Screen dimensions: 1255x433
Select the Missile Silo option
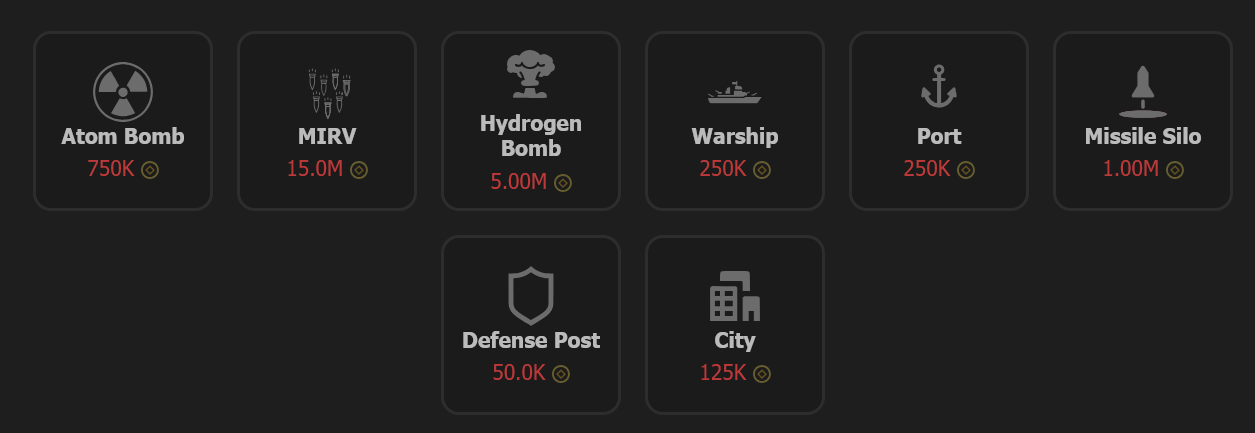[1143, 121]
